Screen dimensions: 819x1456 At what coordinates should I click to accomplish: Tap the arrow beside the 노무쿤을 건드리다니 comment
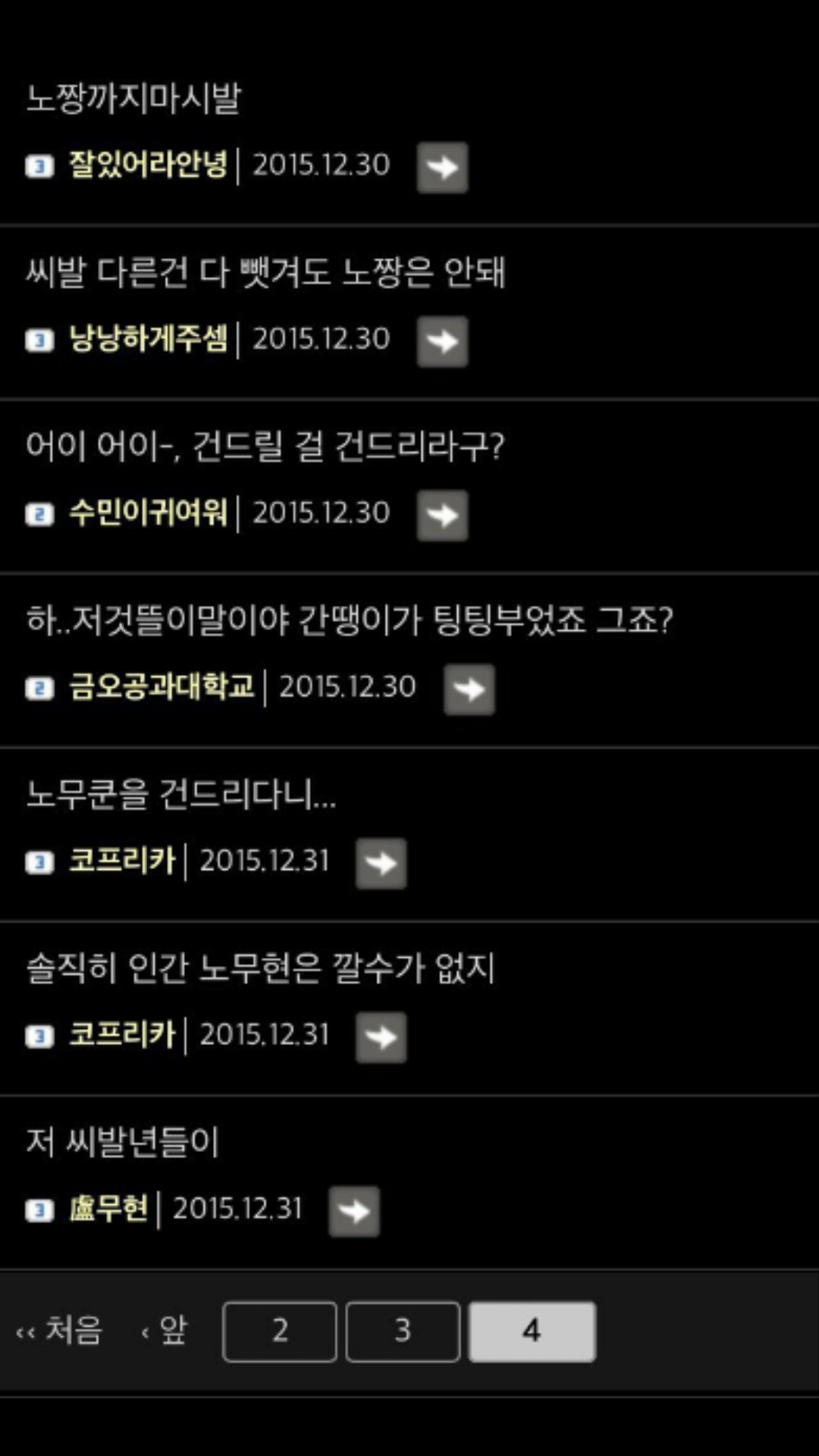pos(381,863)
